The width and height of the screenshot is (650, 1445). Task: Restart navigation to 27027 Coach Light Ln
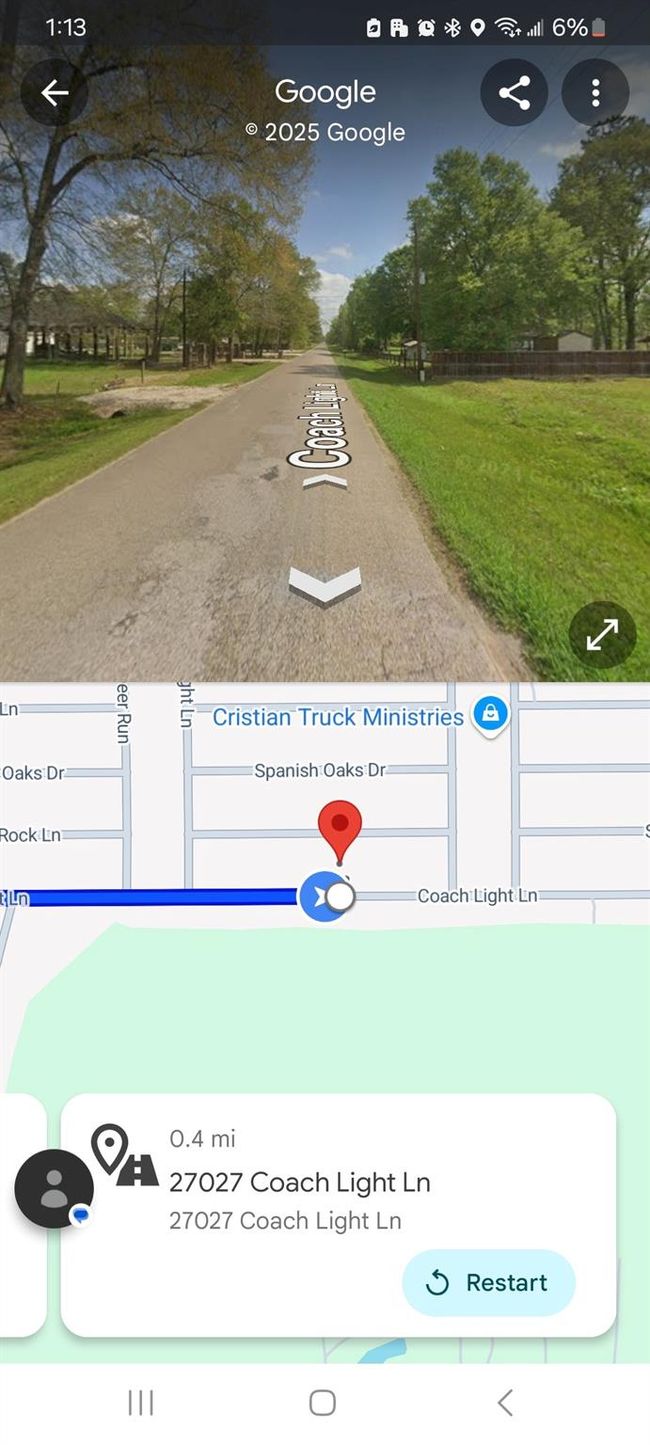click(489, 1283)
